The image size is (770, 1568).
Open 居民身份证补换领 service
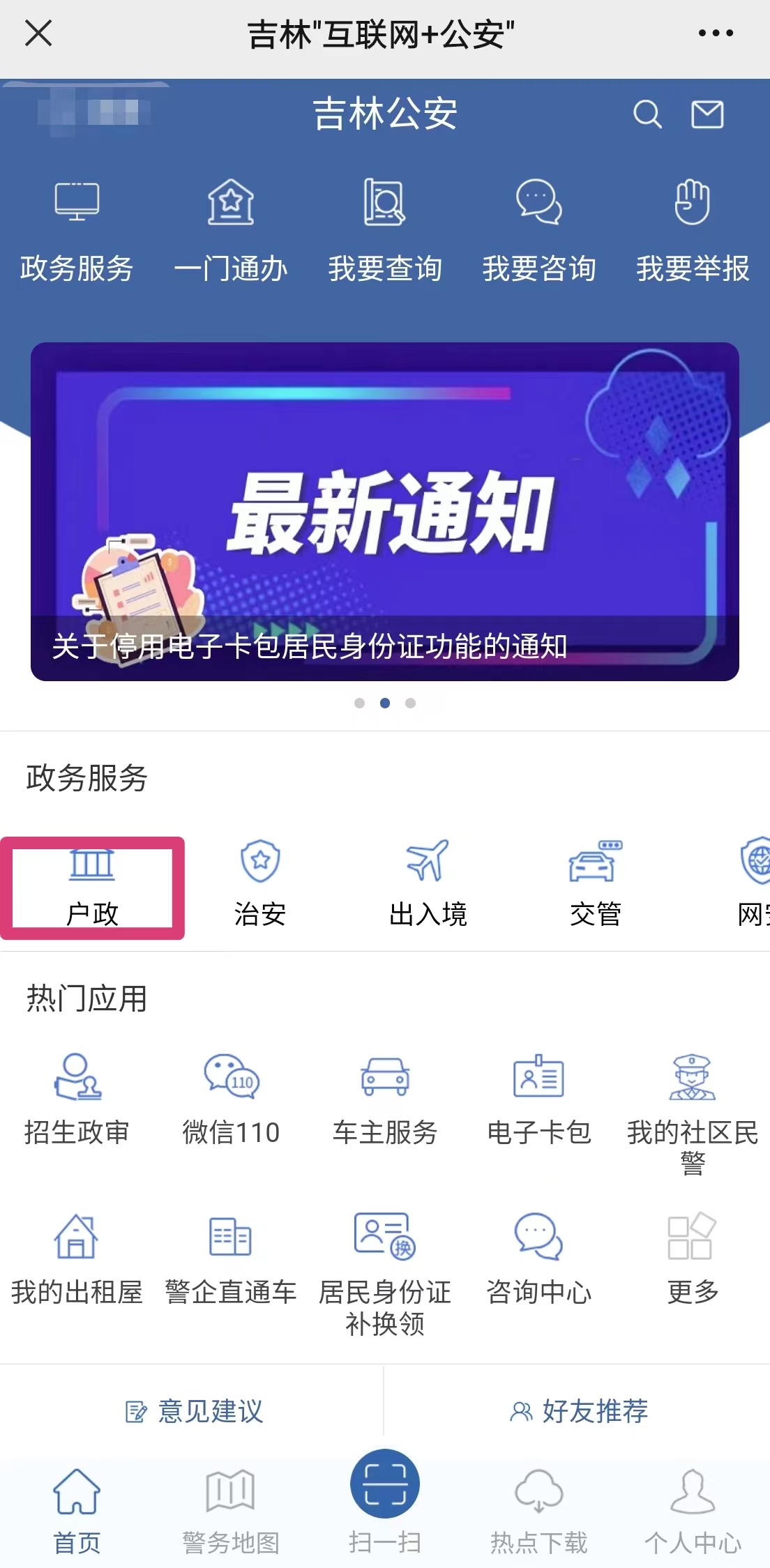[385, 1272]
